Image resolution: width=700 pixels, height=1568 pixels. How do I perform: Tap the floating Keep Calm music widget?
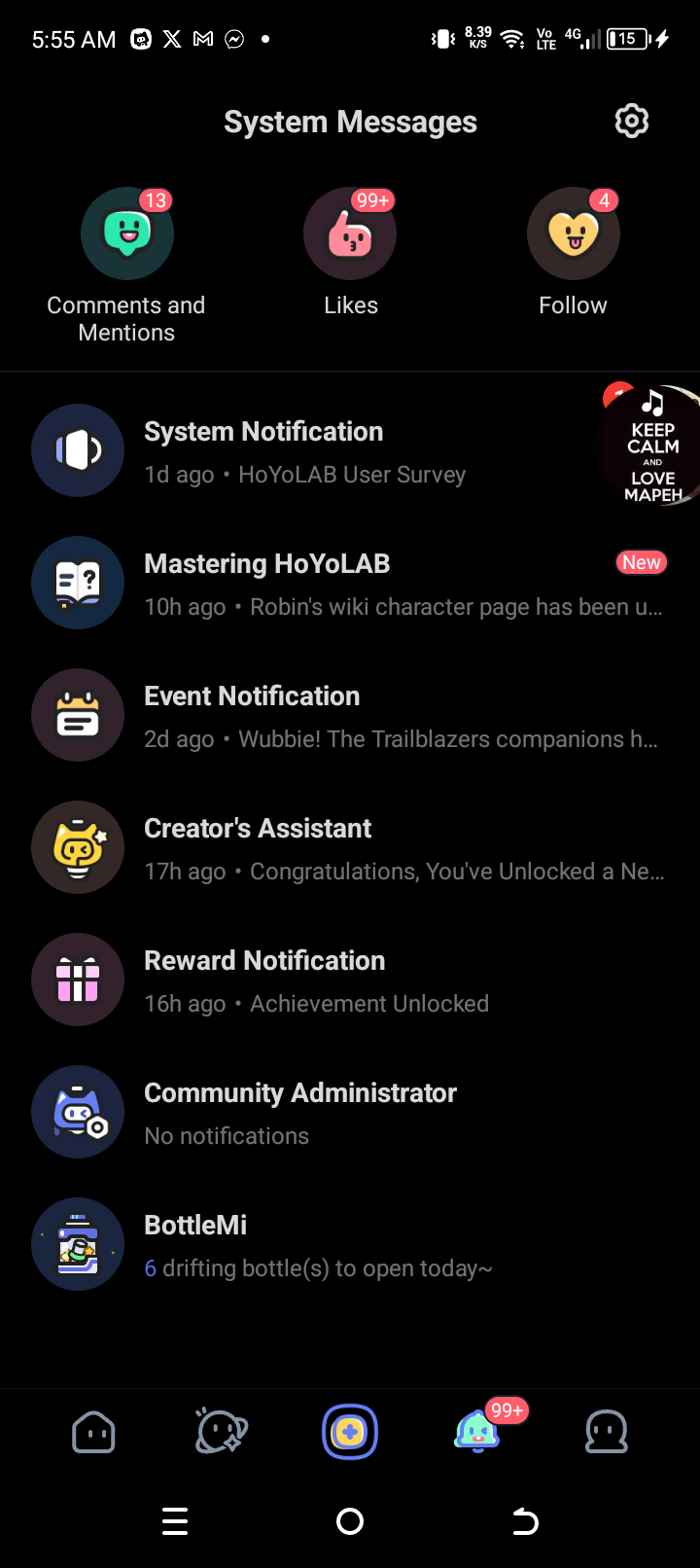click(653, 447)
